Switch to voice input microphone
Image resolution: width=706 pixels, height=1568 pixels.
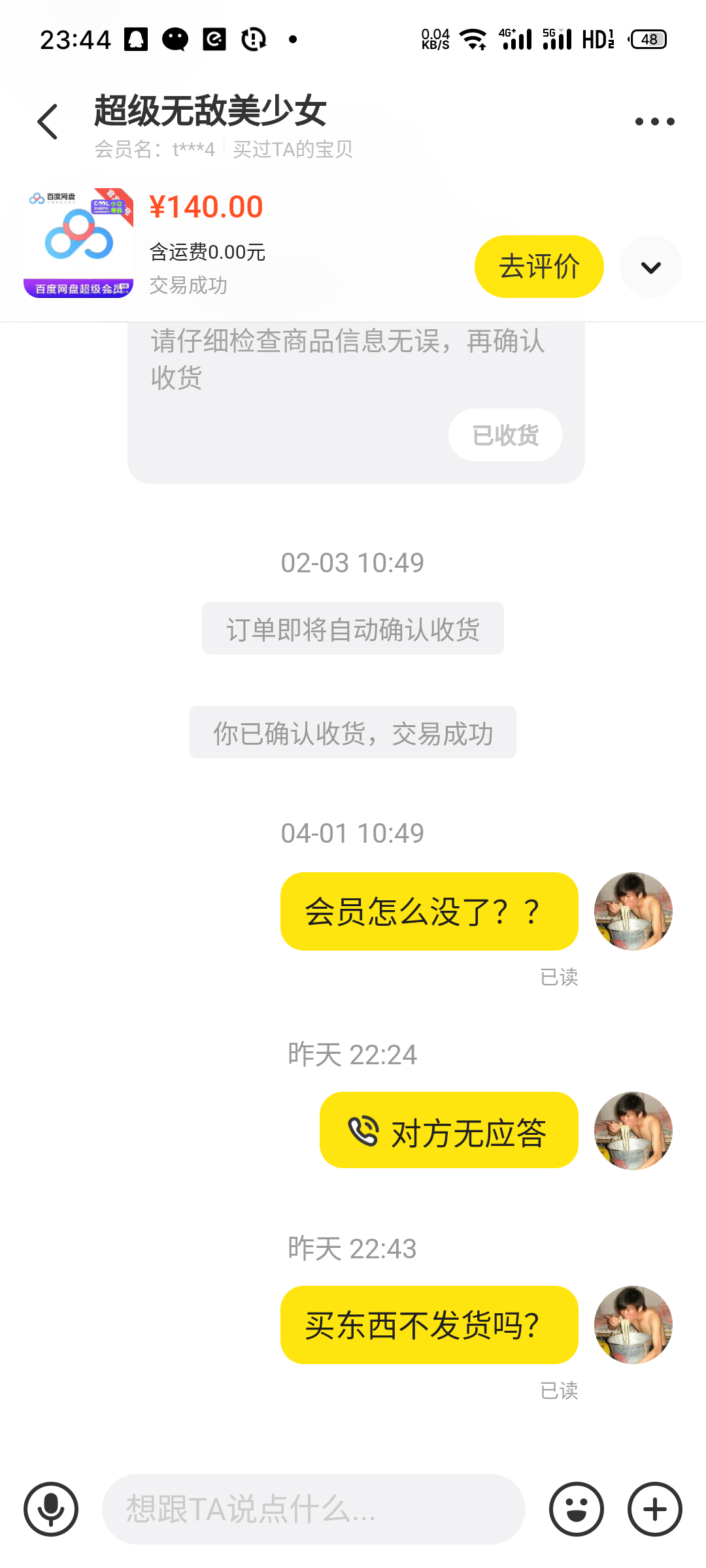(51, 1509)
